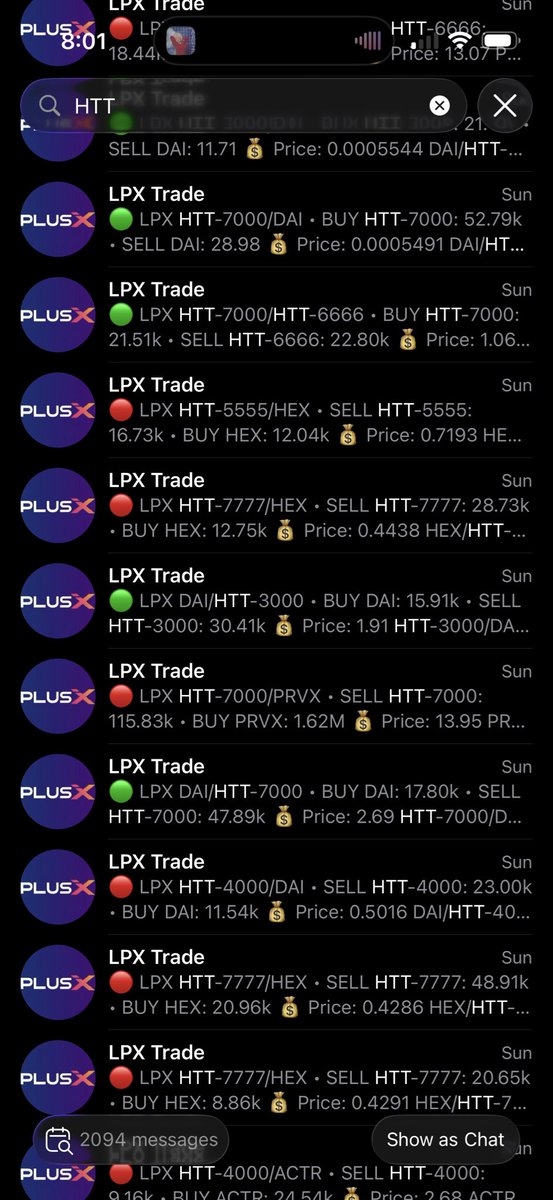Open the HTT-7000/DAI buy 52.79k result
Image resolution: width=553 pixels, height=1200 pixels.
pyautogui.click(x=276, y=219)
